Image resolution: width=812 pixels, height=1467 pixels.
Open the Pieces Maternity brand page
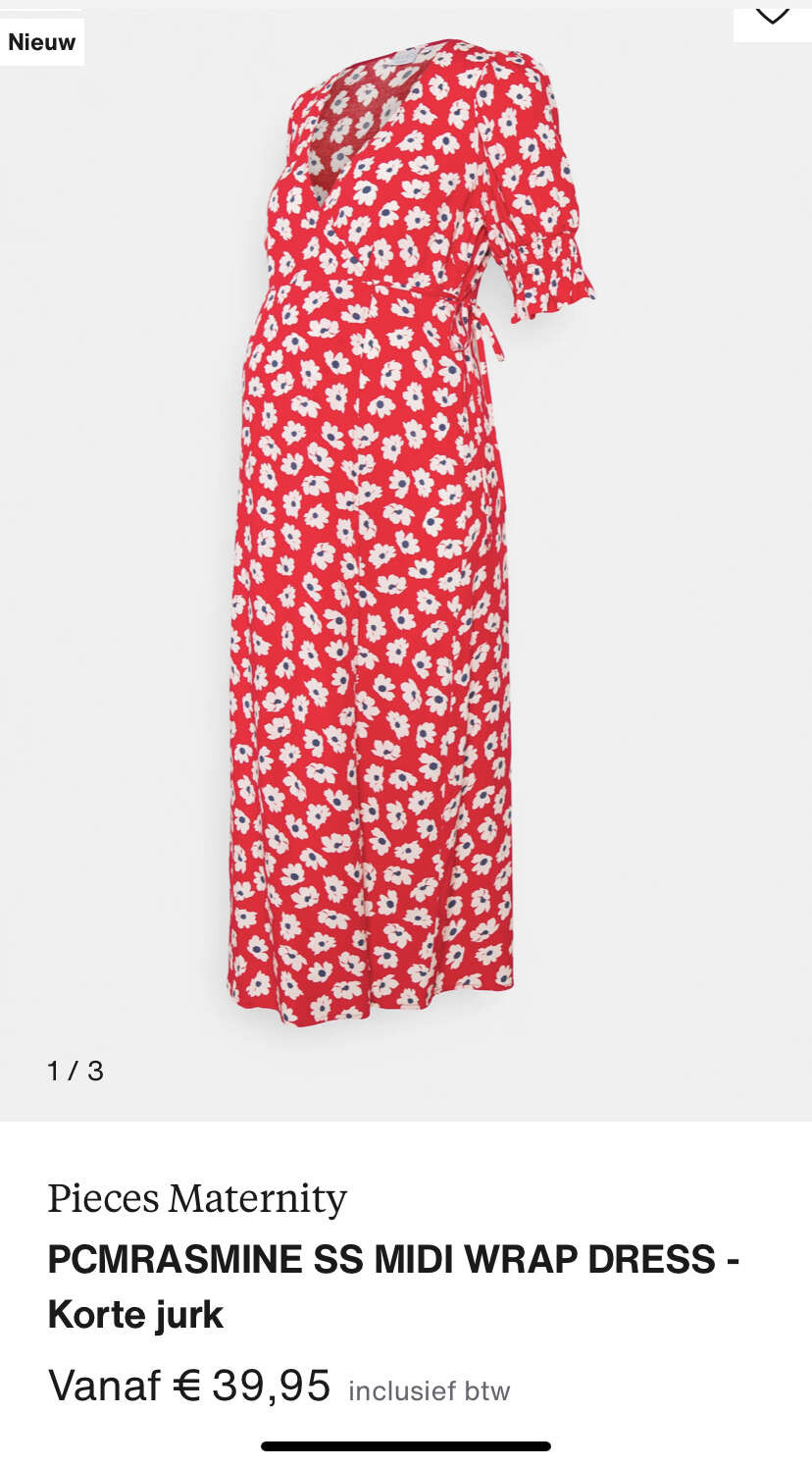click(x=197, y=1198)
